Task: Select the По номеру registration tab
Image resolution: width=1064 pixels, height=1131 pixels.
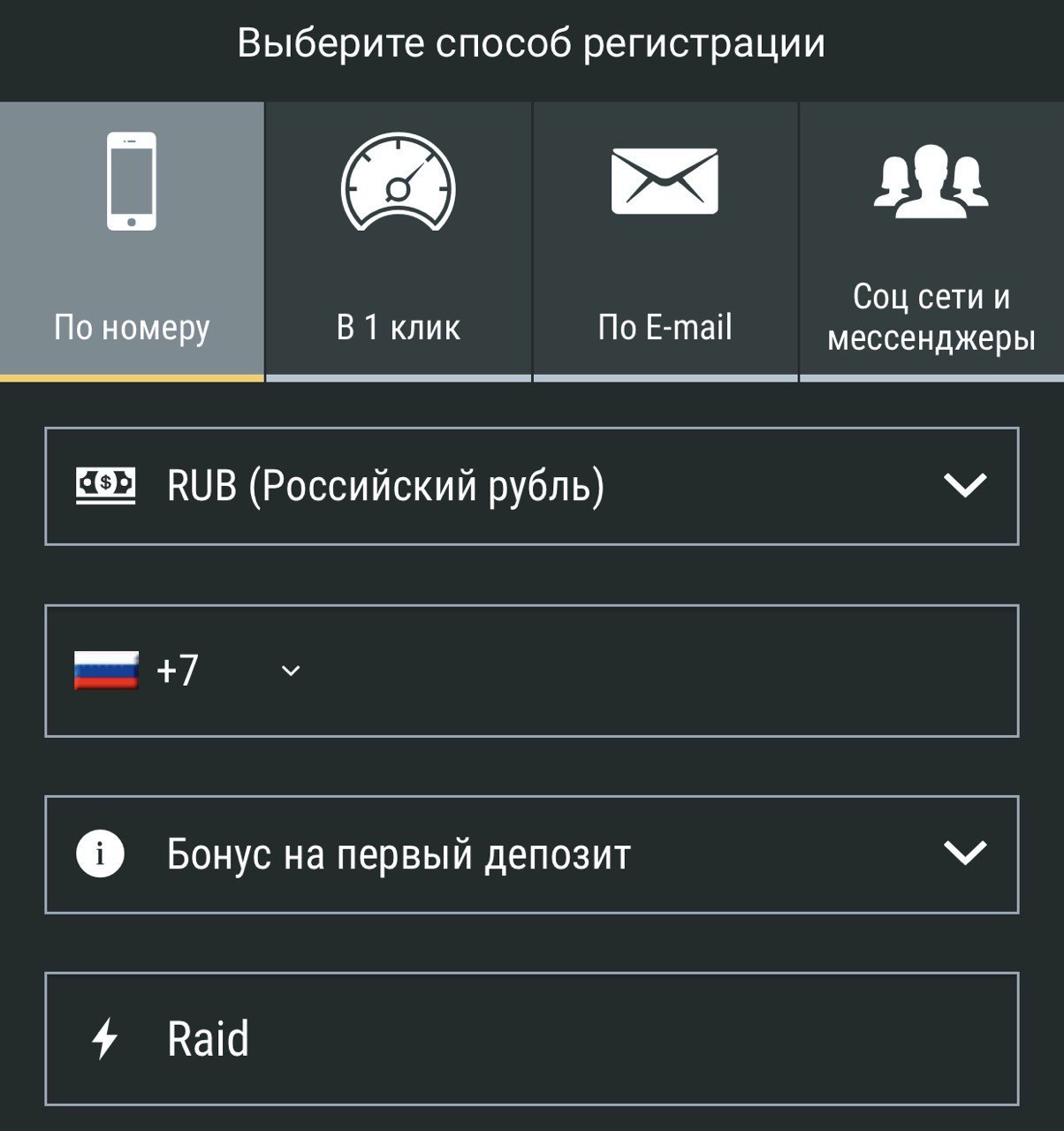Action: [x=132, y=241]
